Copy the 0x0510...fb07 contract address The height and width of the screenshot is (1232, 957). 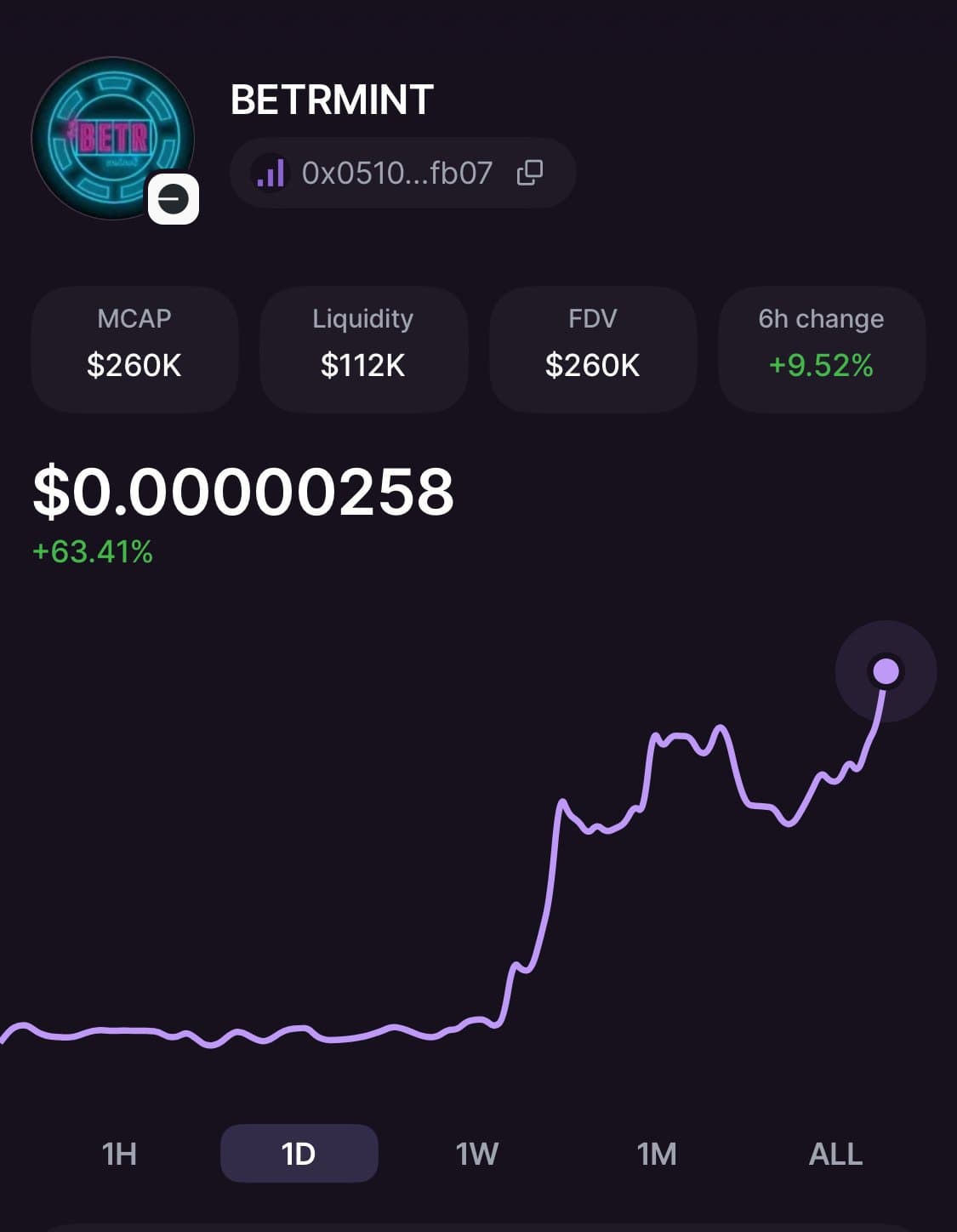529,173
